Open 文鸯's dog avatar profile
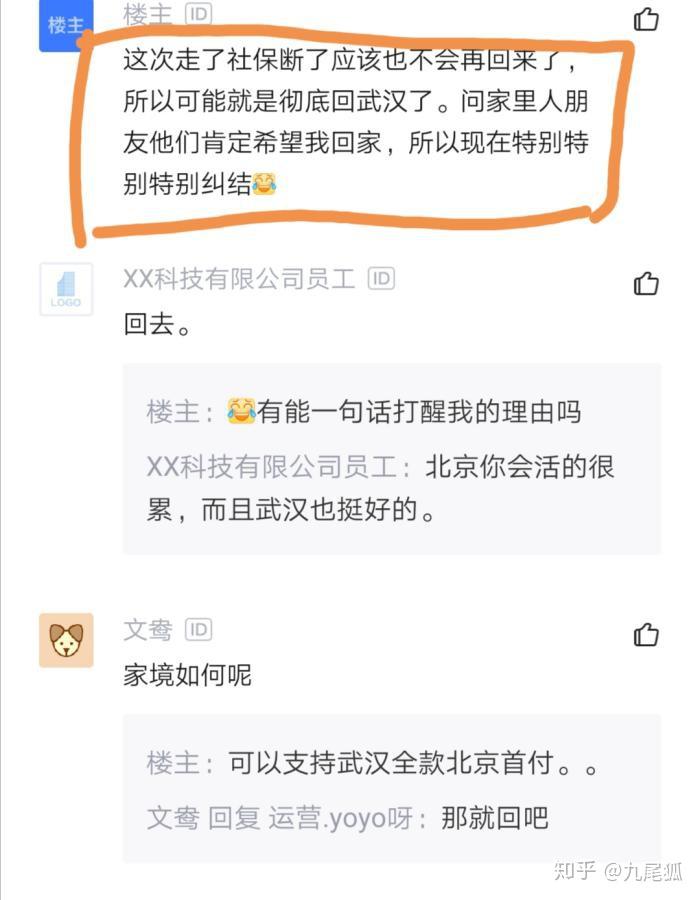 coord(66,640)
